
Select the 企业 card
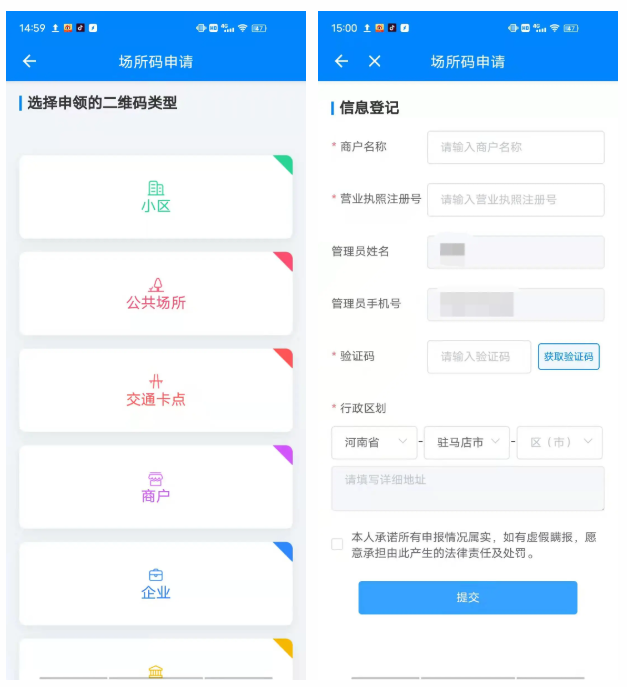156,583
